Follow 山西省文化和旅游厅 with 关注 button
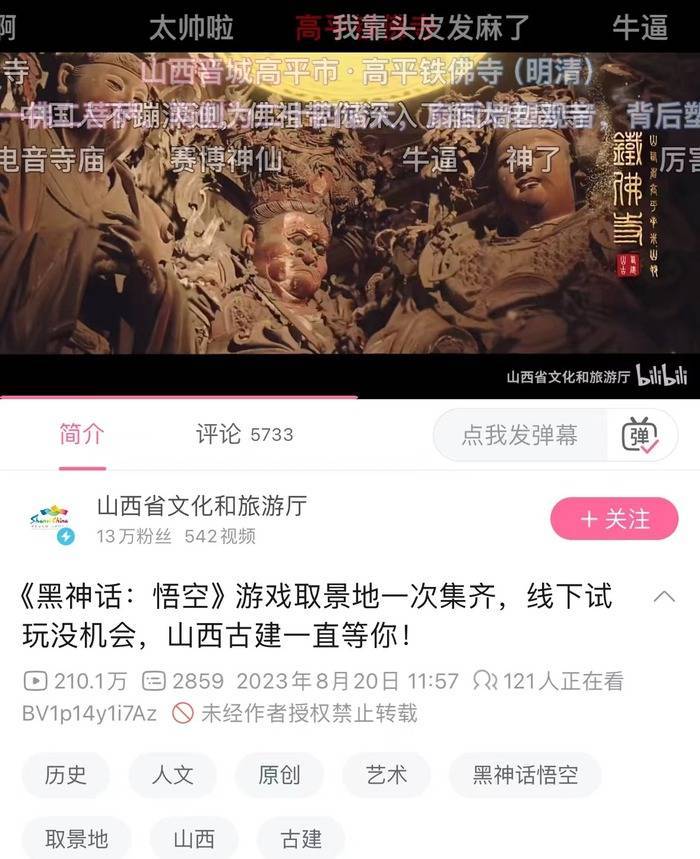Screen dimensions: 700x859 point(614,519)
